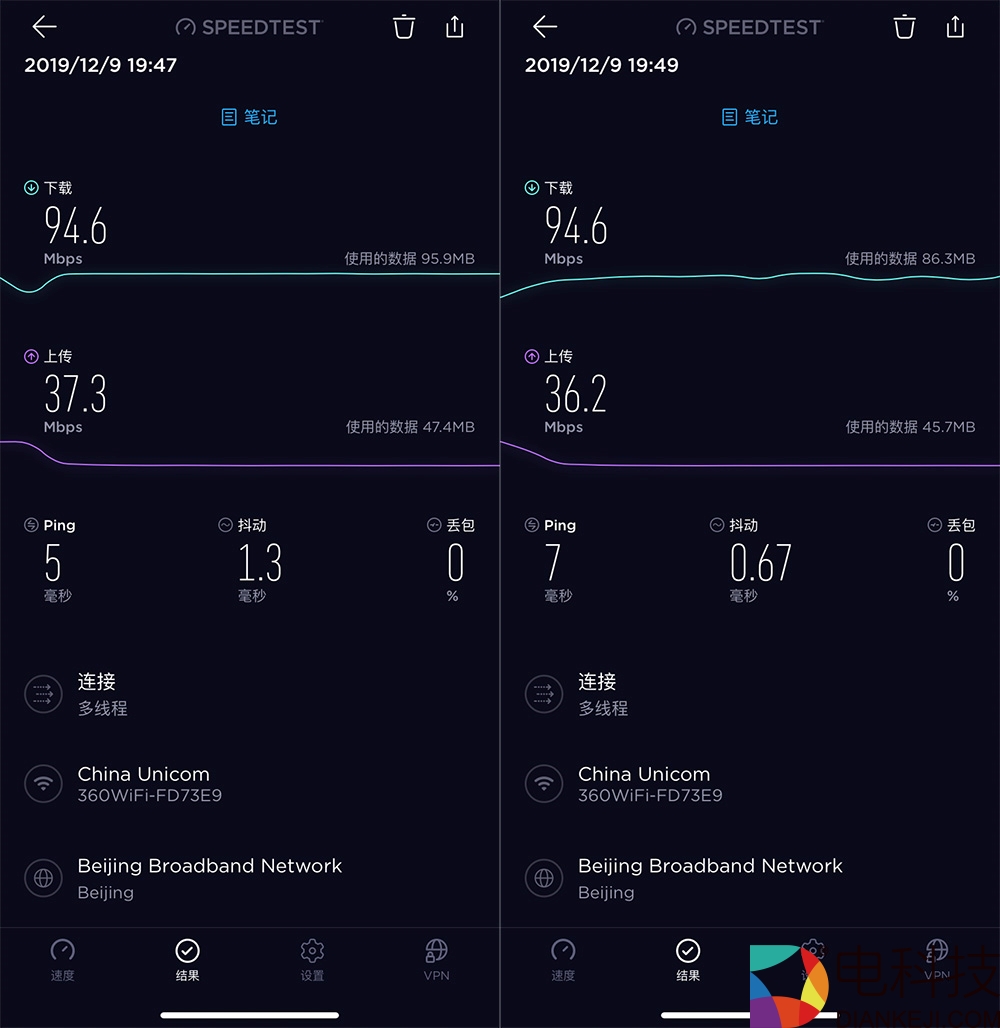Open the 设置 settings gear icon
This screenshot has height=1028, width=1000.
pos(312,952)
